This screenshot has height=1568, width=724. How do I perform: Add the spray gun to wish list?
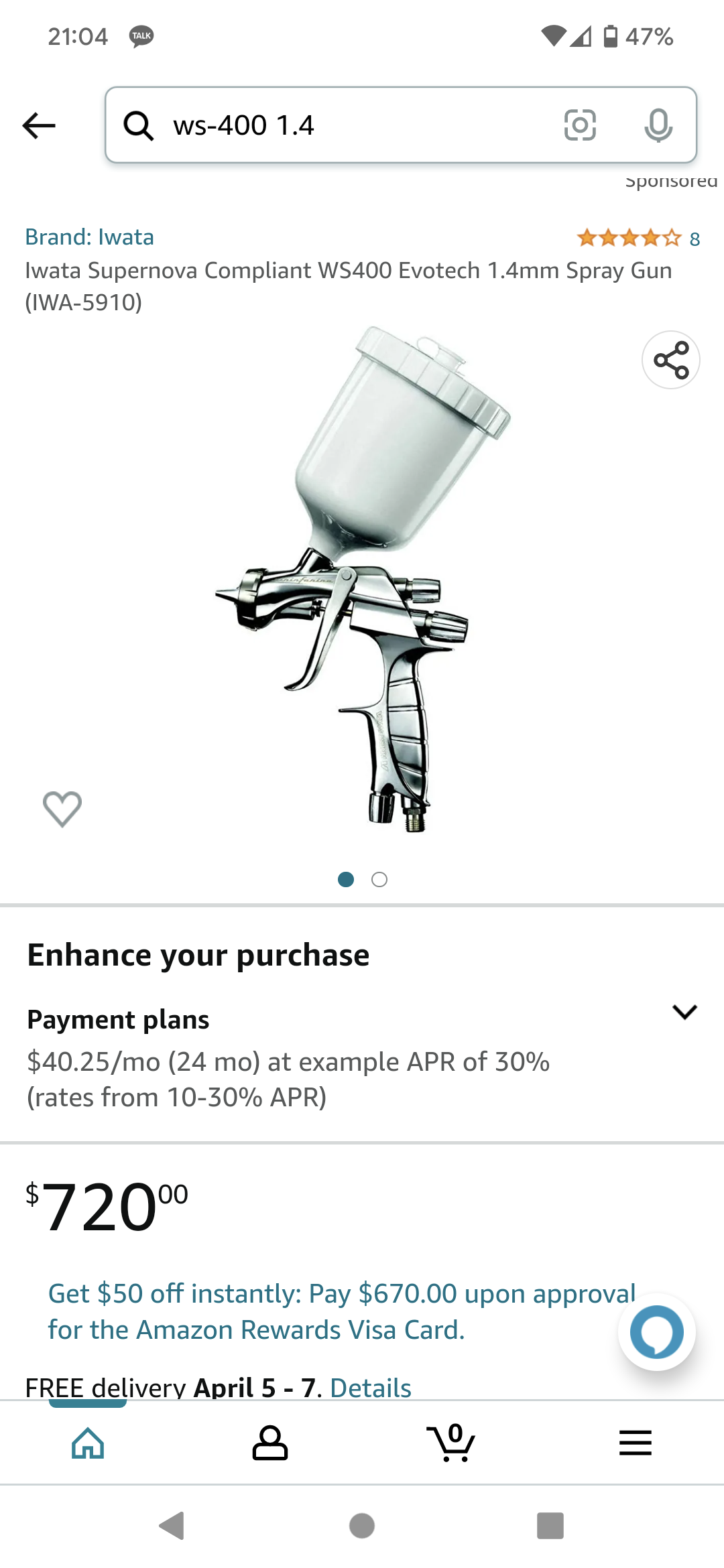[x=62, y=808]
